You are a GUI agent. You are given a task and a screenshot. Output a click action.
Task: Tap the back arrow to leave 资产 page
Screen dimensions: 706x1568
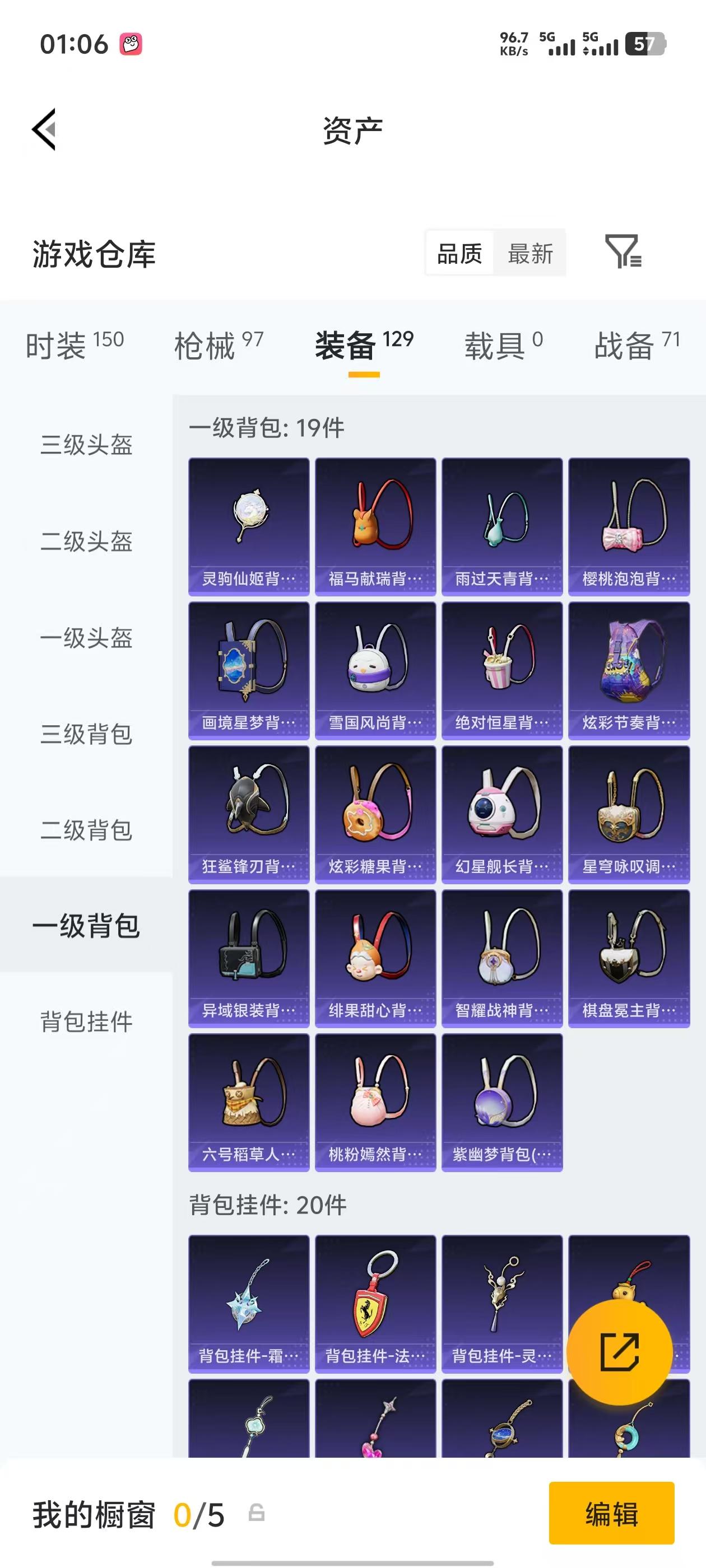point(44,130)
